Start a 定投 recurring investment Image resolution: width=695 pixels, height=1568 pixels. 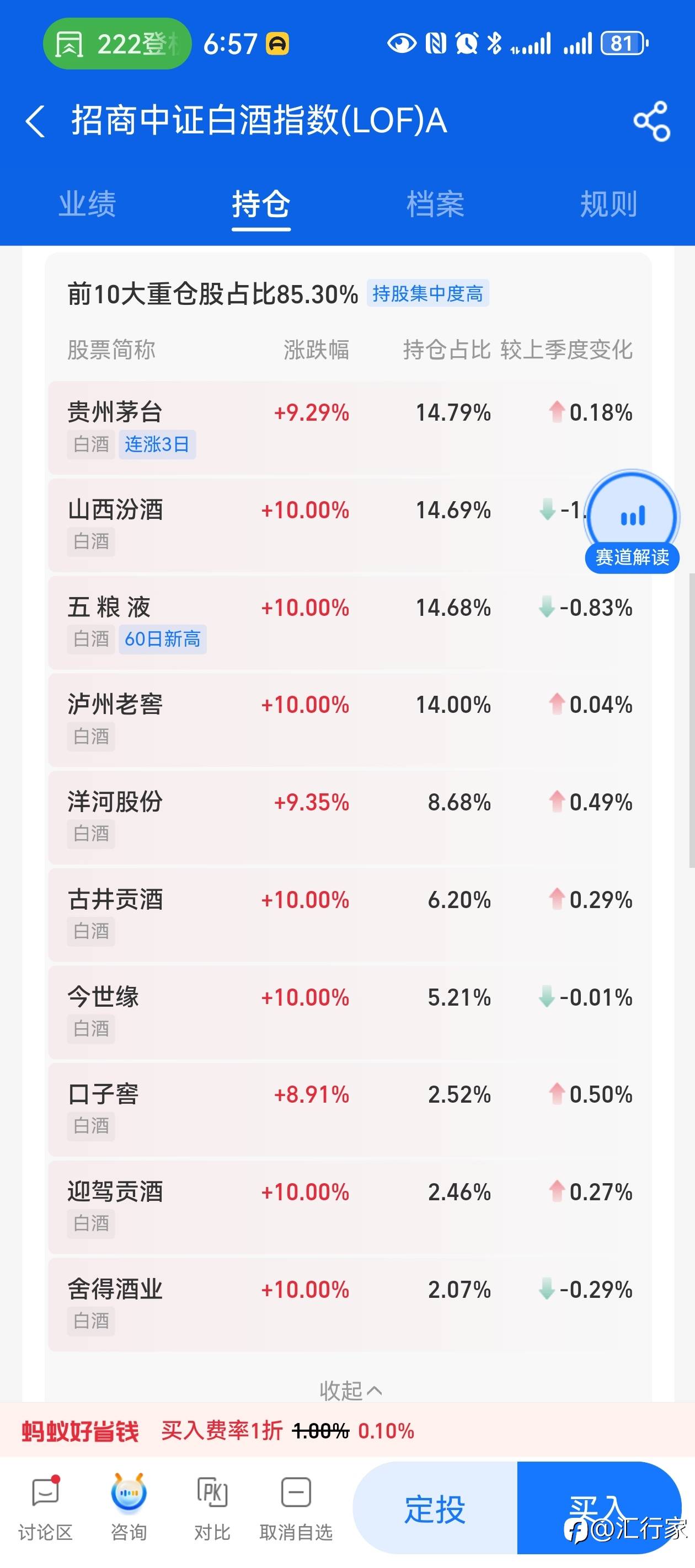[435, 1508]
